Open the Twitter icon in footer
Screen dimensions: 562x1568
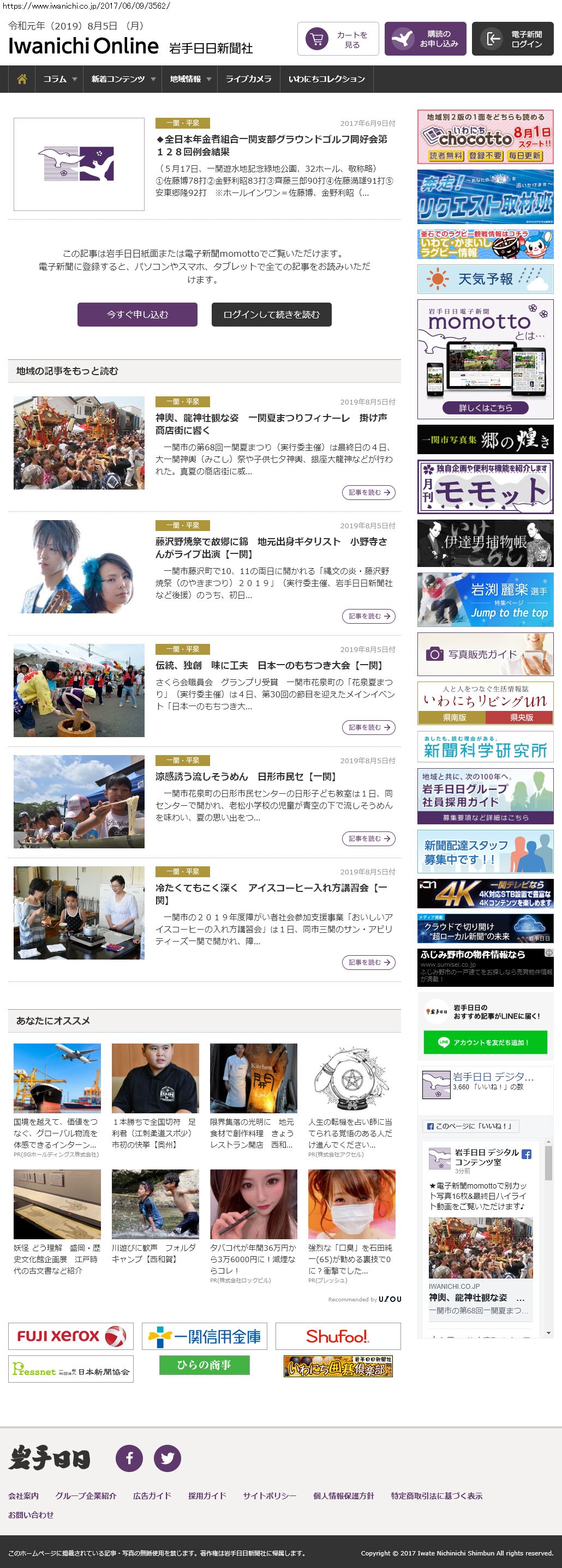(x=168, y=1458)
